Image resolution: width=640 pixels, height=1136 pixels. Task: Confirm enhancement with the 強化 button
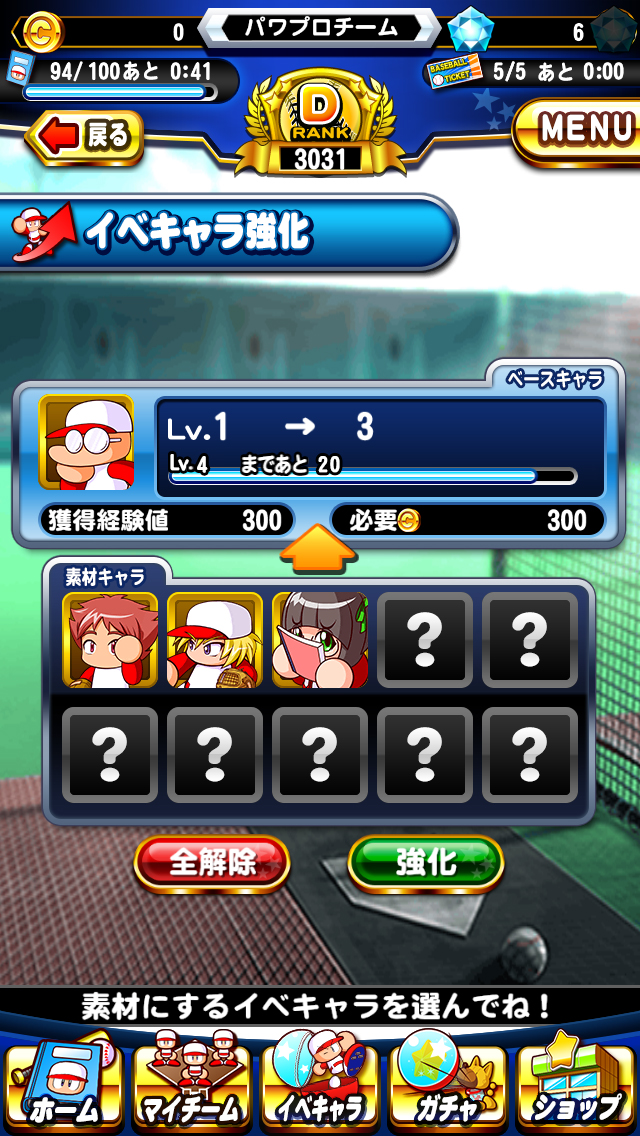425,862
